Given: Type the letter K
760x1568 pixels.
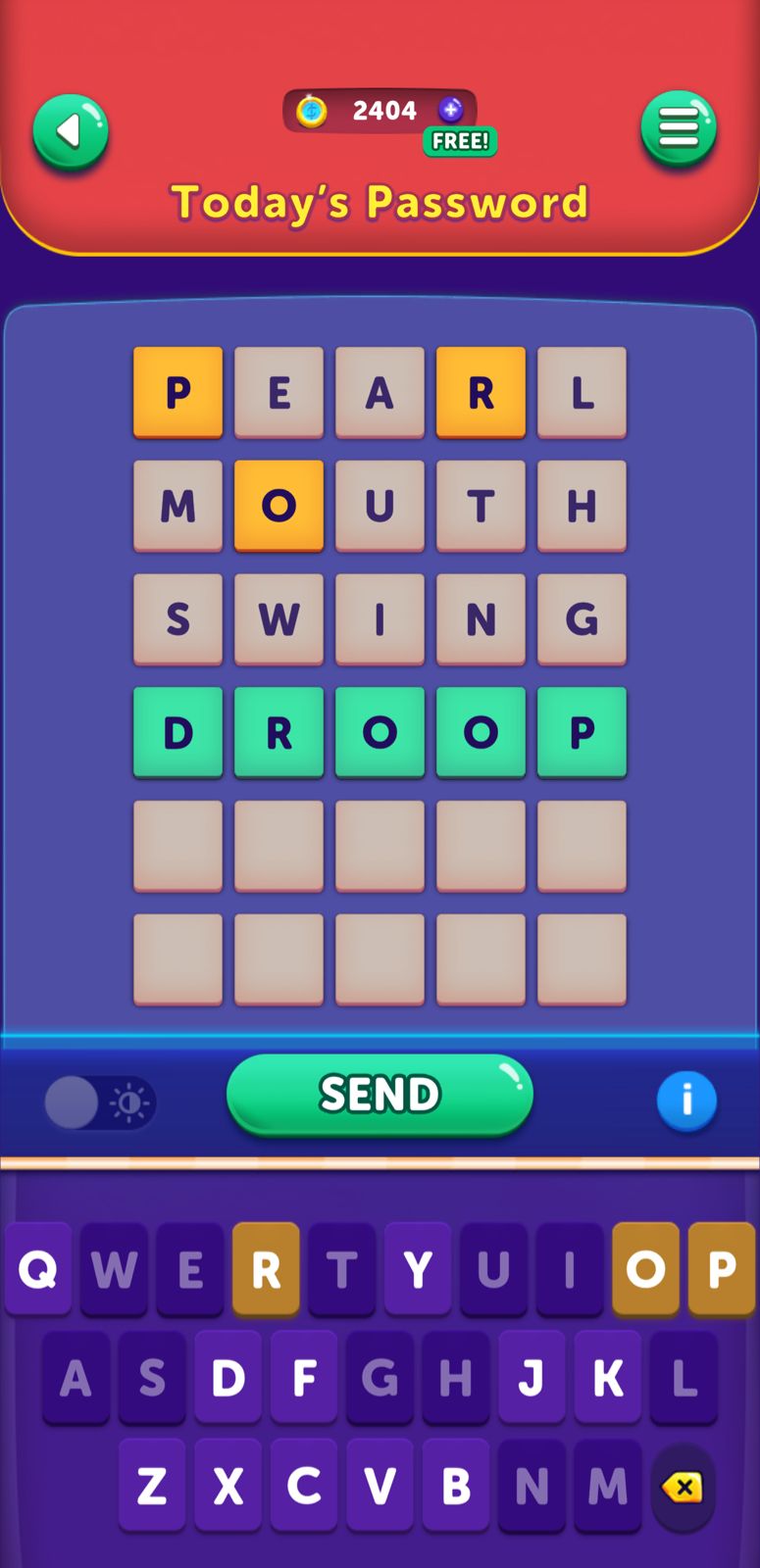Looking at the screenshot, I should (608, 1378).
